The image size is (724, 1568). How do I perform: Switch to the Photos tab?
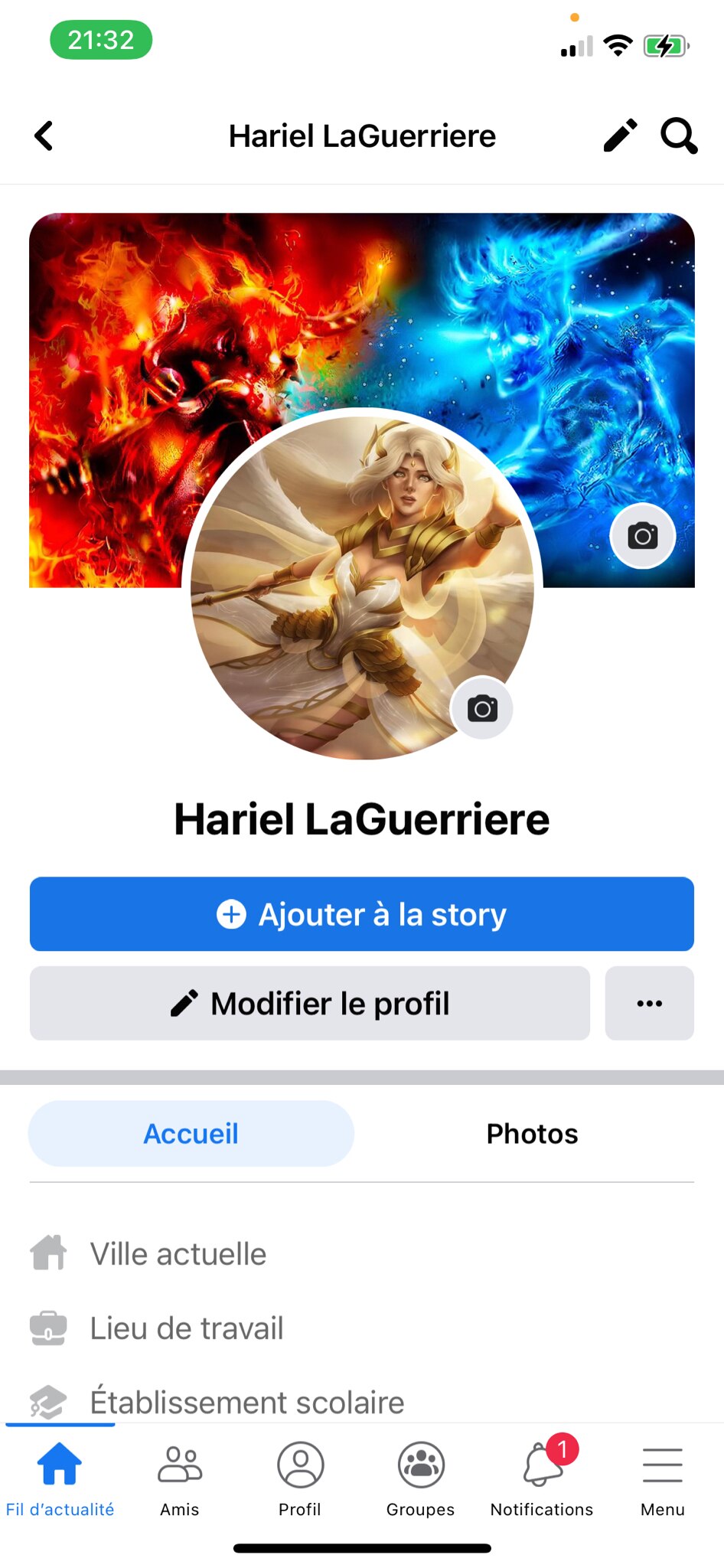(x=531, y=1134)
